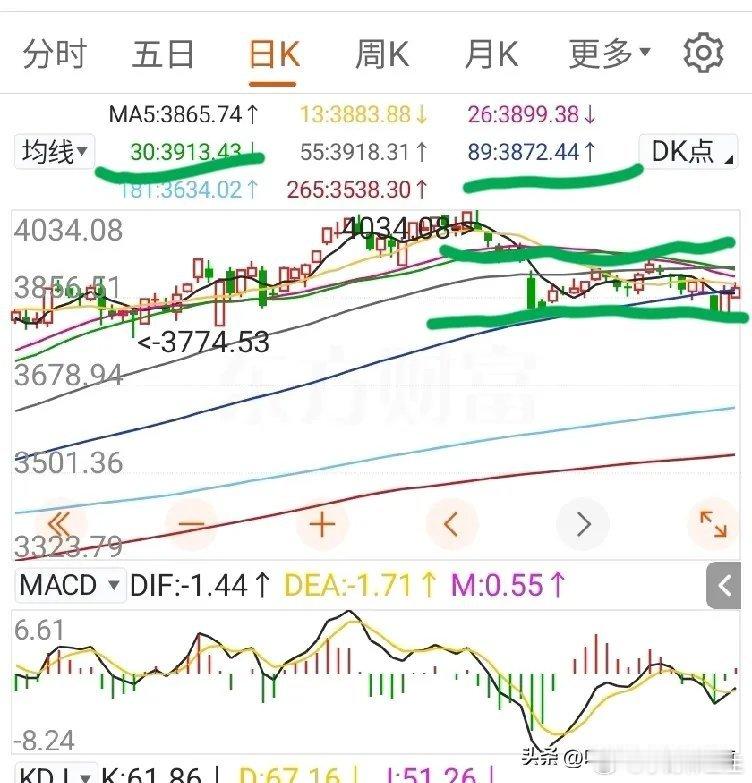
Task: Click the 3774.53 price marker on chart
Action: pyautogui.click(x=206, y=344)
